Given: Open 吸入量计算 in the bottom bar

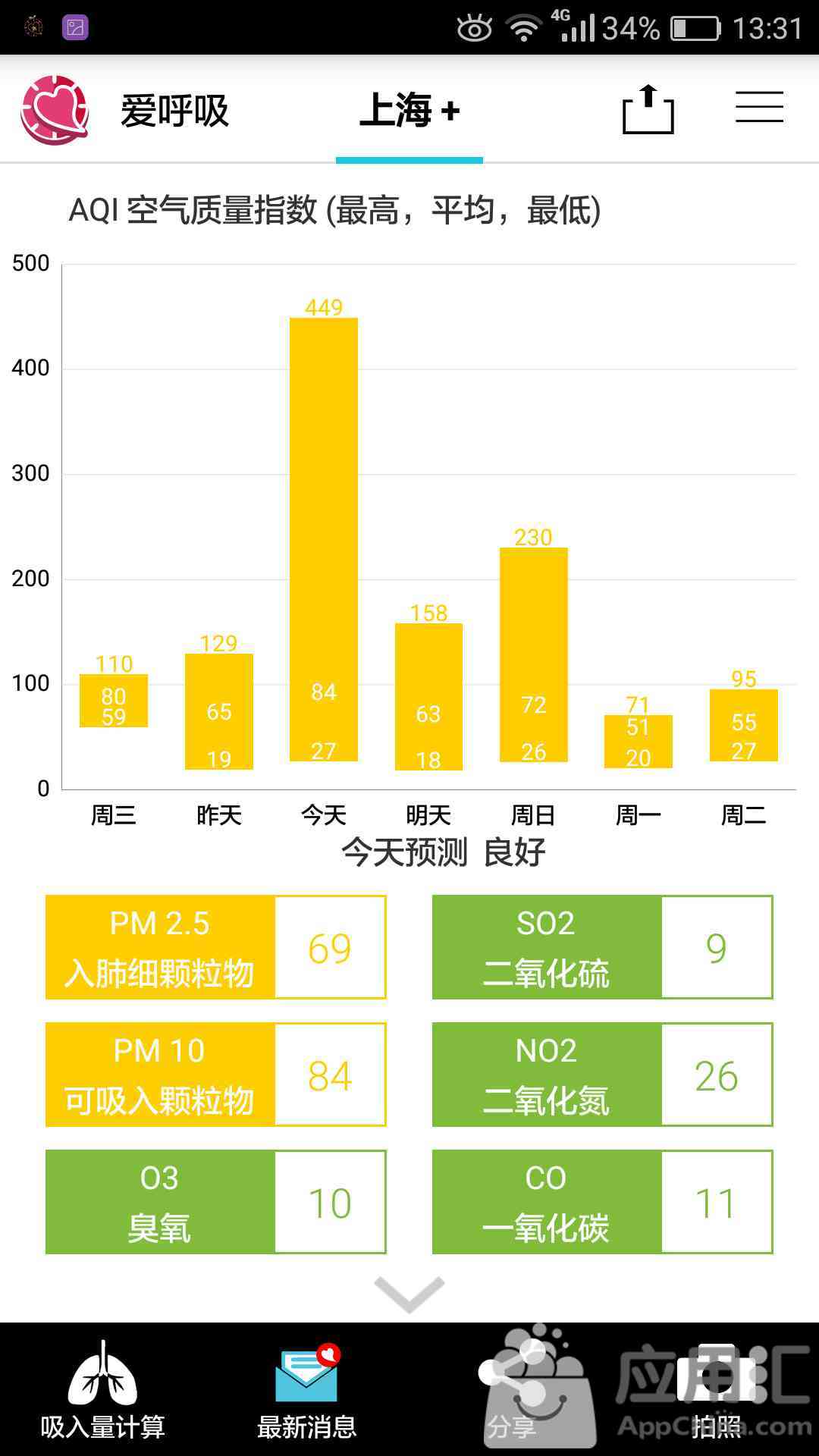Looking at the screenshot, I should 102,1390.
